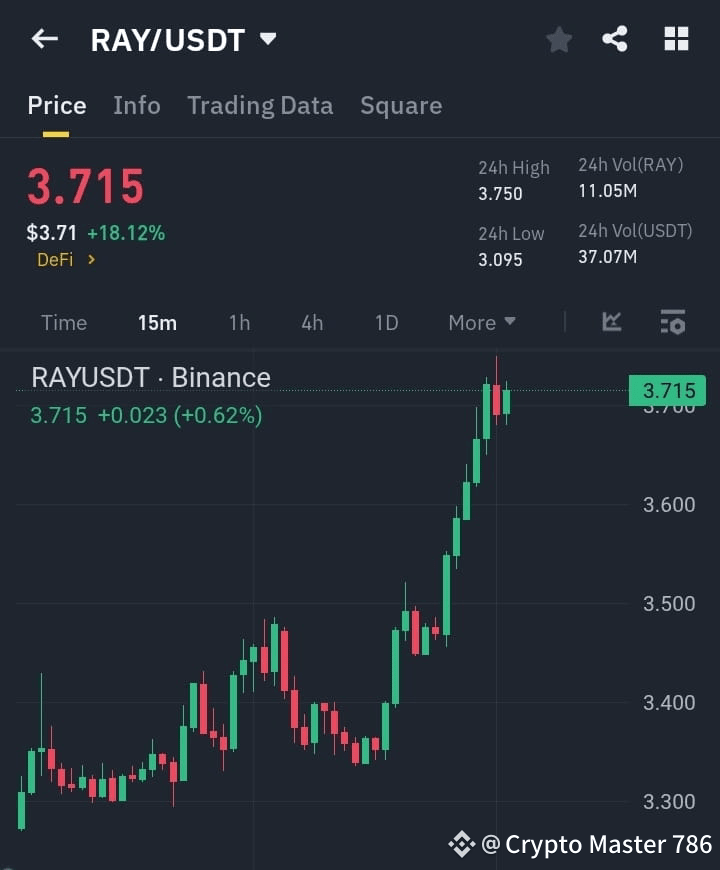Image resolution: width=720 pixels, height=870 pixels.
Task: Open the RAY/USDT pair selector dropdown
Action: coord(267,39)
